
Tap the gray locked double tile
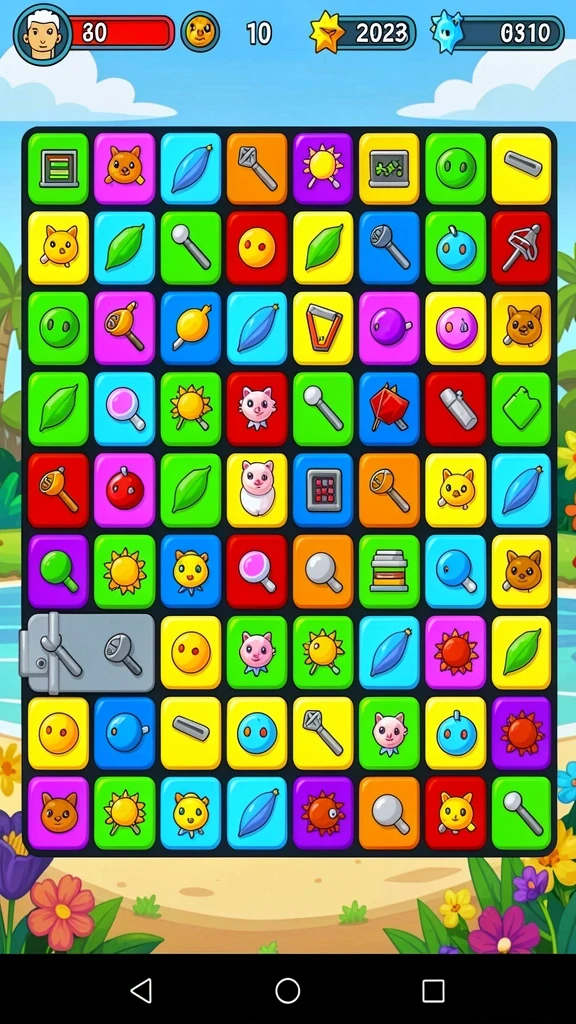point(88,652)
